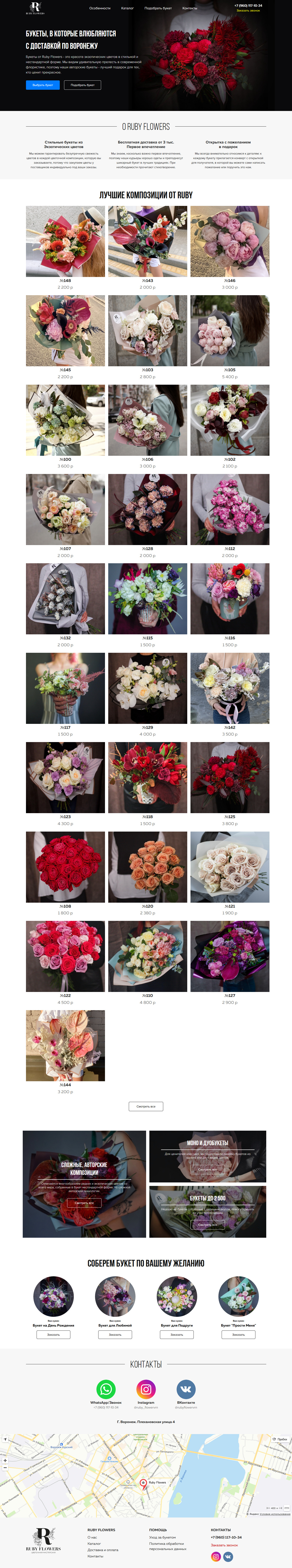Open Уход за букетом footer link
Image resolution: width=292 pixels, height=1568 pixels.
(x=162, y=1538)
